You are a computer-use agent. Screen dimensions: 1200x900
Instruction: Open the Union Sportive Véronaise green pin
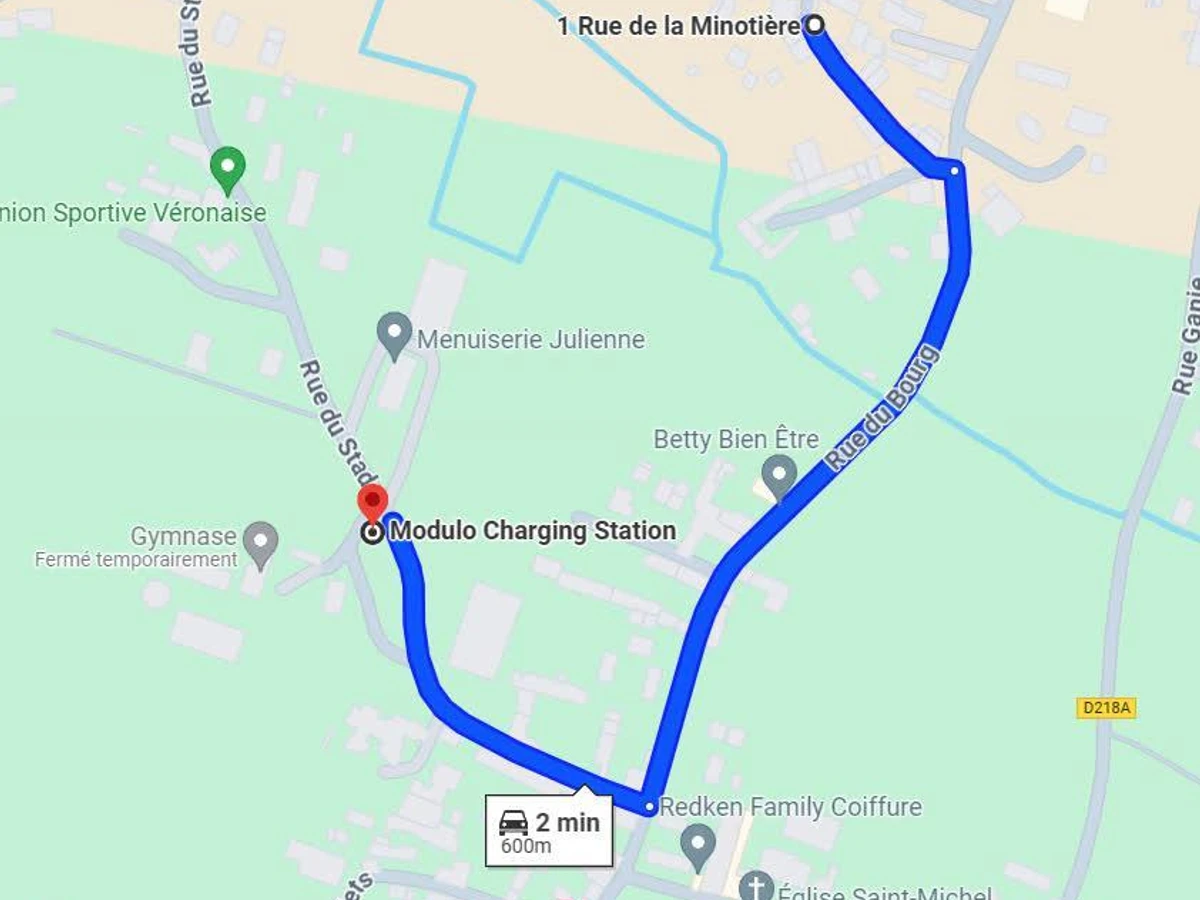click(228, 168)
